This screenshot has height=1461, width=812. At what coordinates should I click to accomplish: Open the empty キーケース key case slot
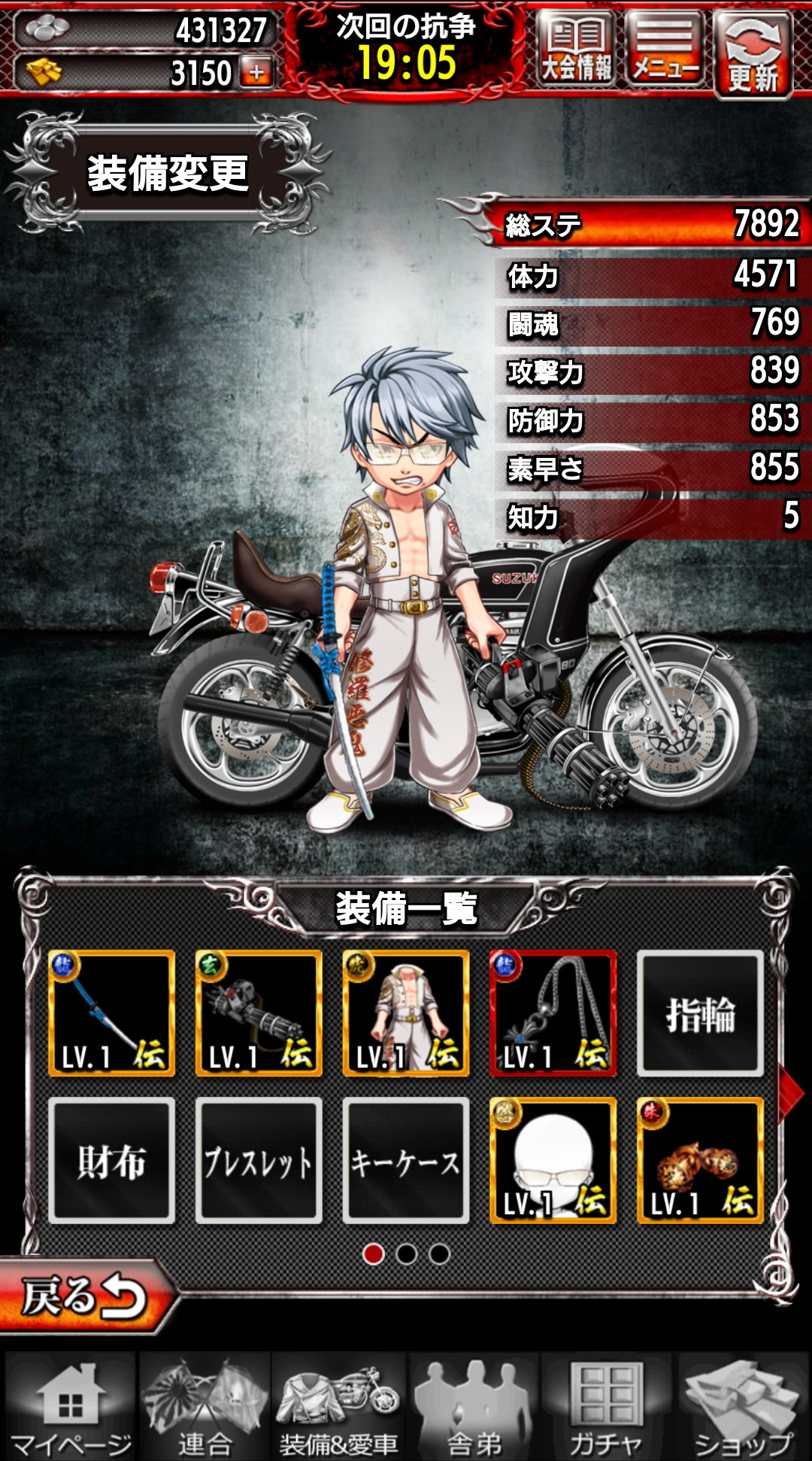point(406,1159)
